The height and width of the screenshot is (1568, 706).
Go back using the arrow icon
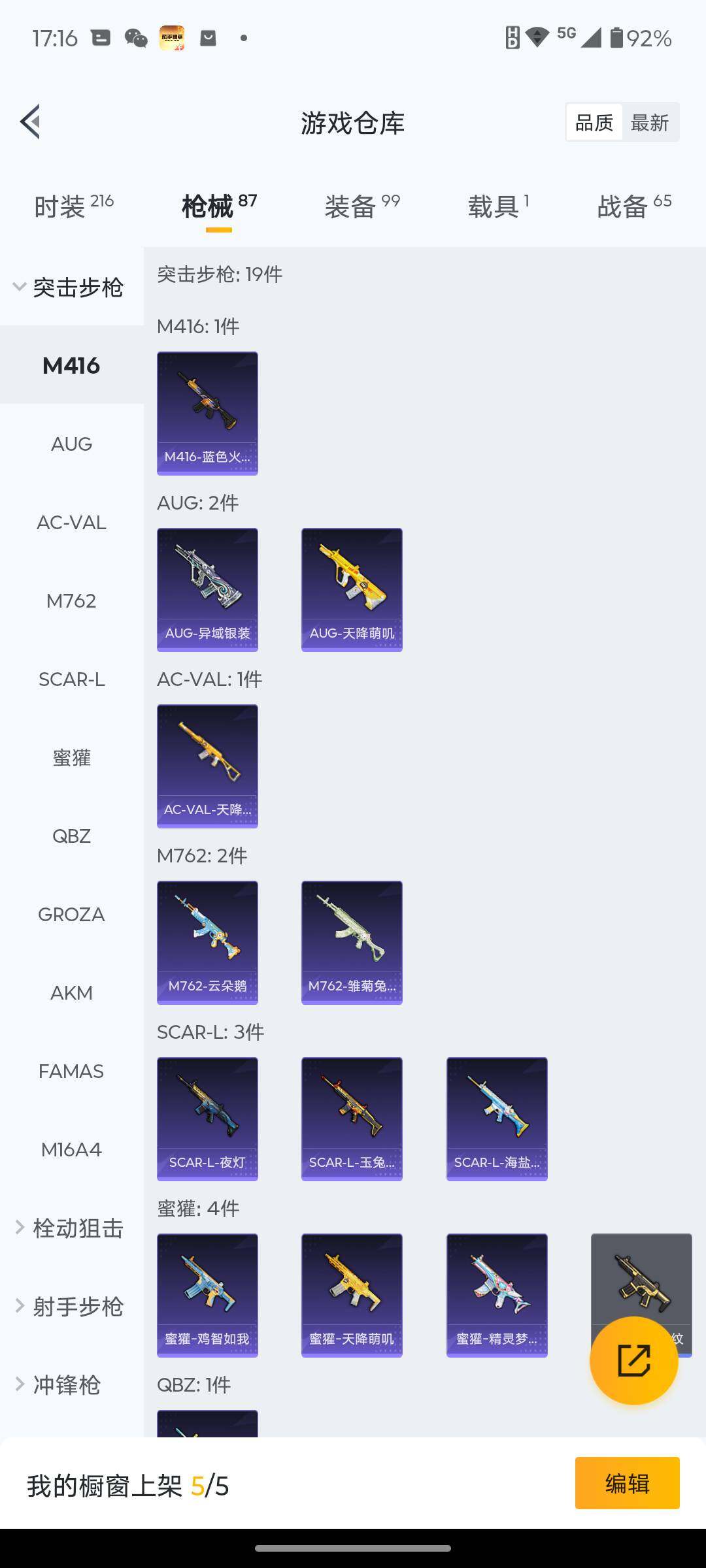point(31,122)
